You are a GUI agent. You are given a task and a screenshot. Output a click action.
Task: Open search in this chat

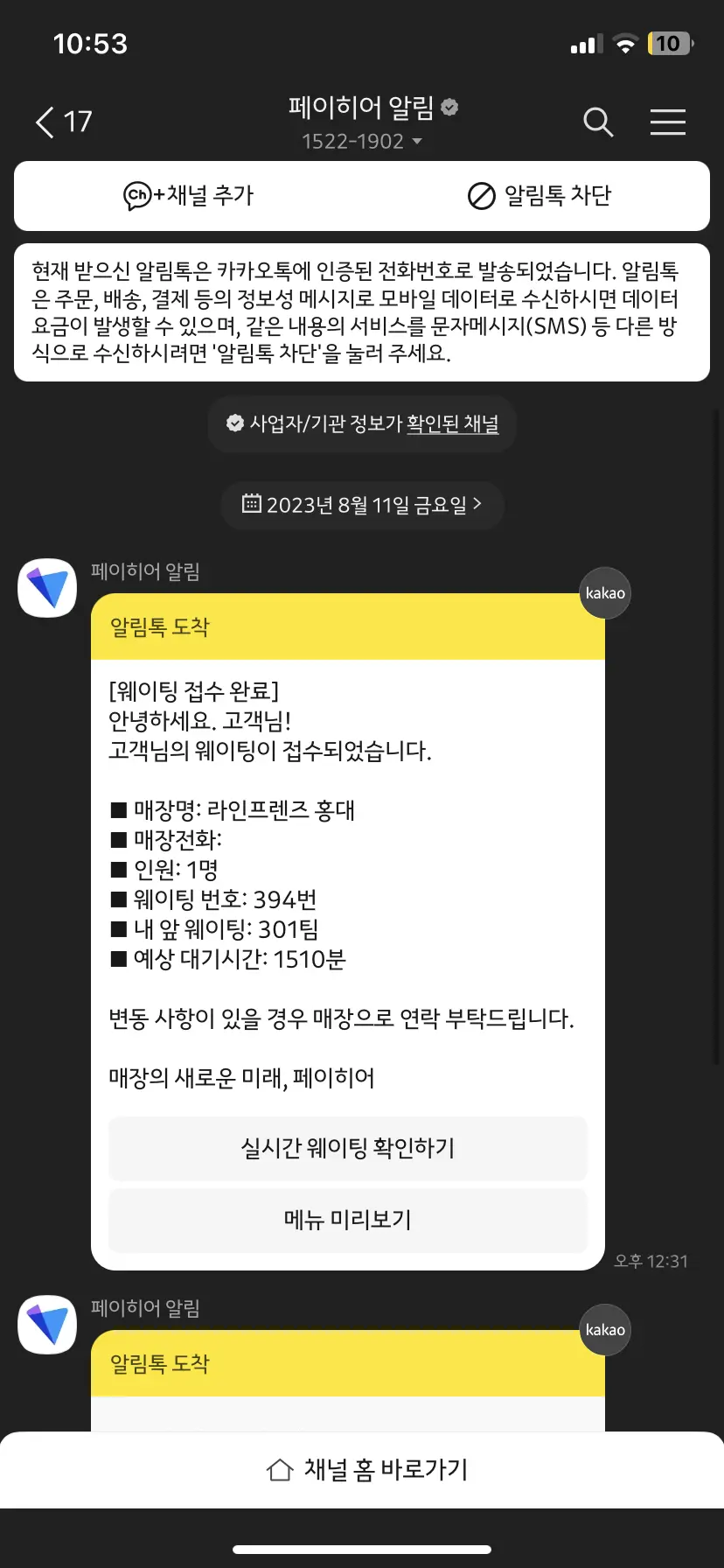[x=598, y=122]
